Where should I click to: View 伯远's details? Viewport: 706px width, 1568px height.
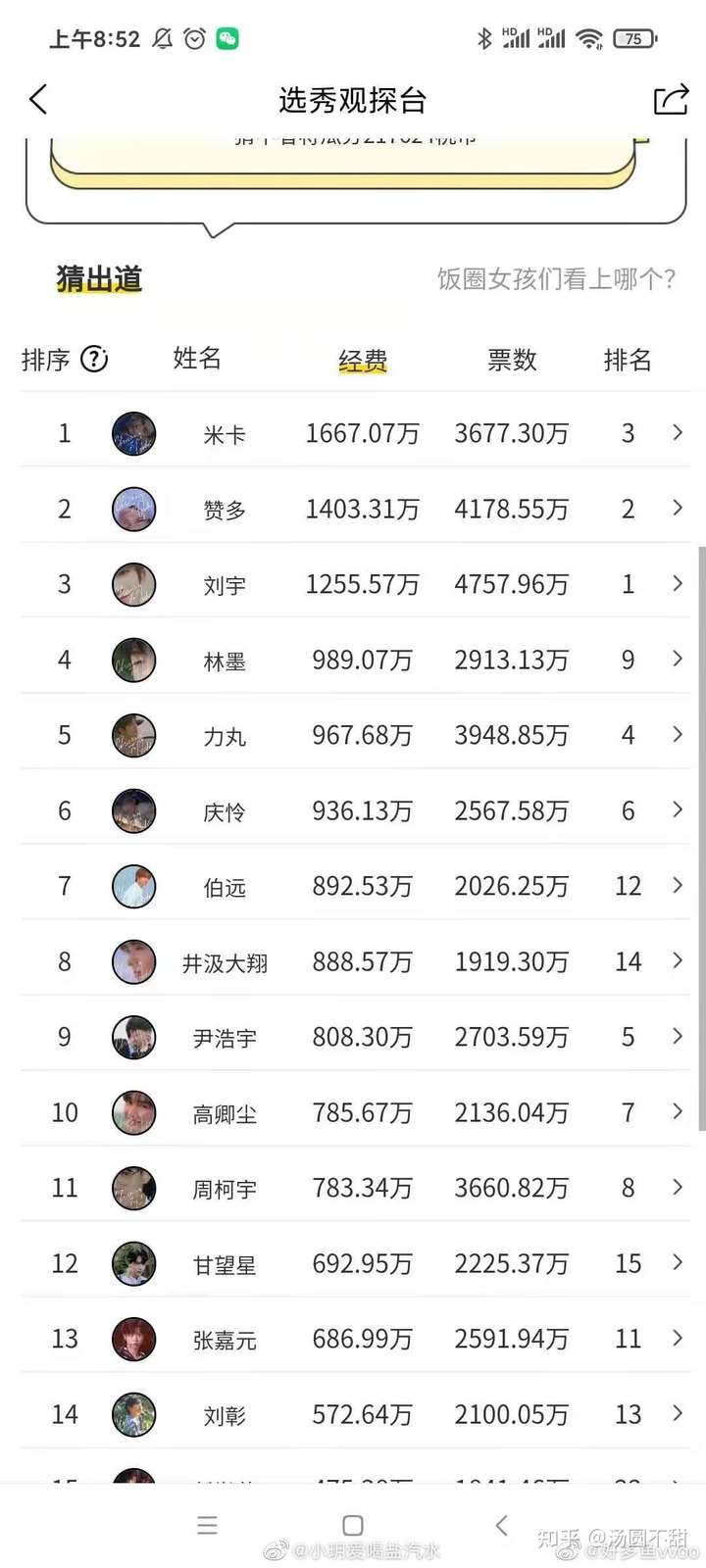(353, 886)
